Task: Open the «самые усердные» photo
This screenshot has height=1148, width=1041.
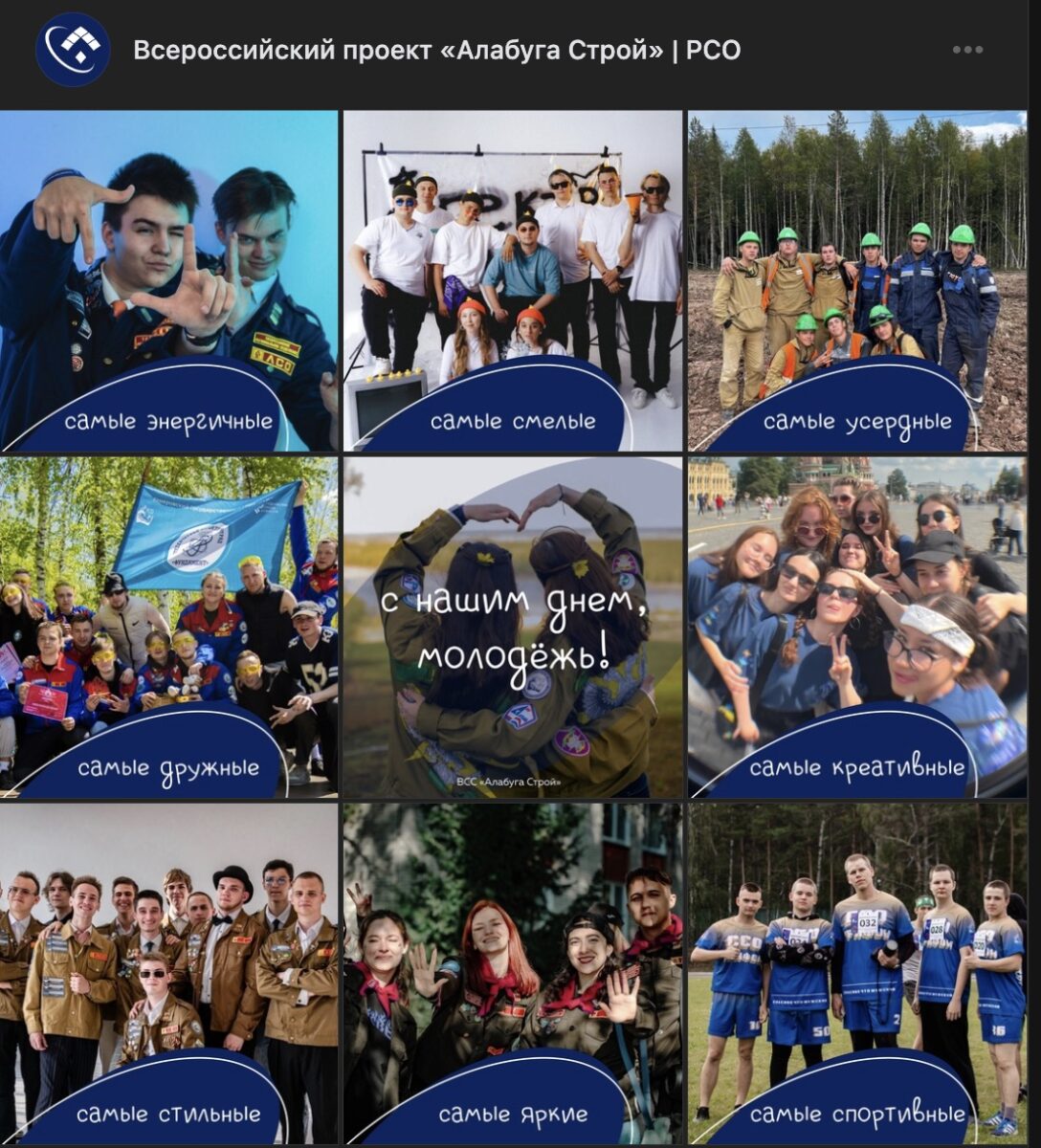Action: click(x=857, y=280)
